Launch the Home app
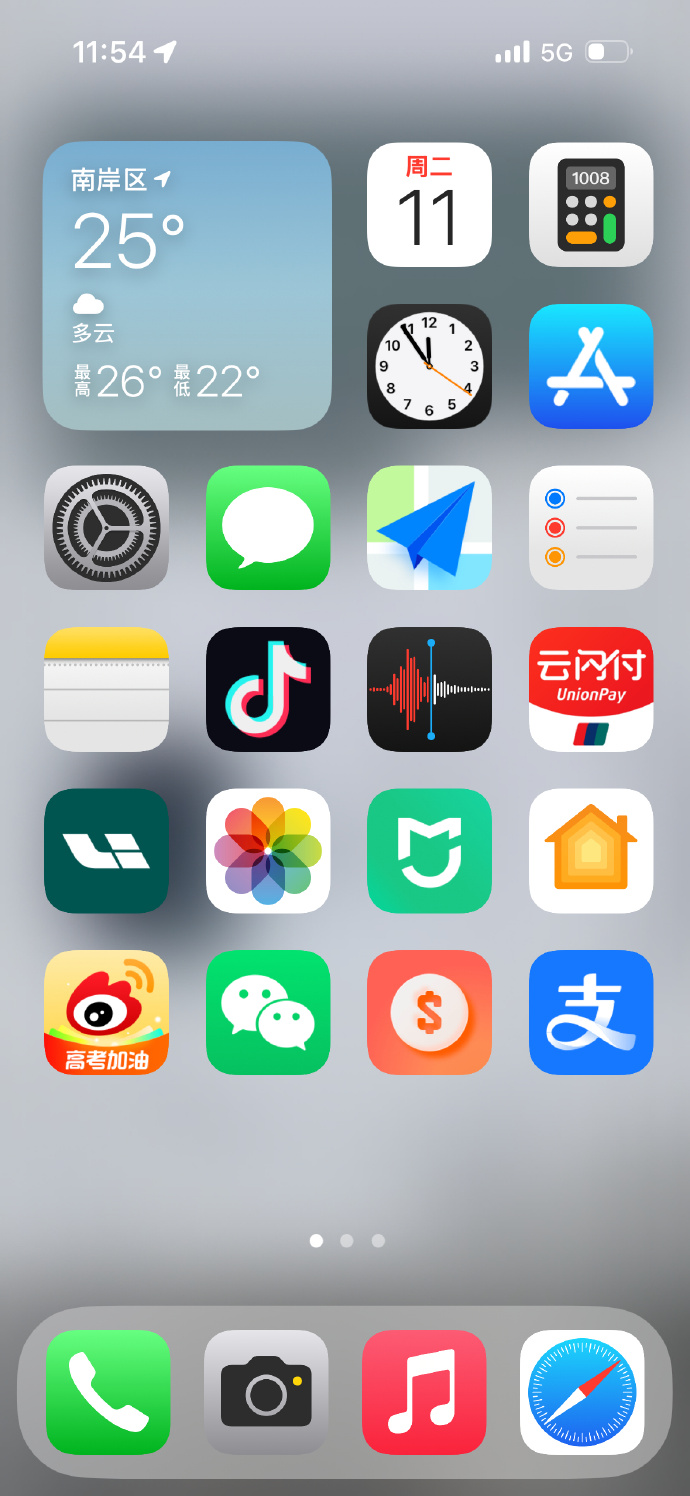 point(591,851)
